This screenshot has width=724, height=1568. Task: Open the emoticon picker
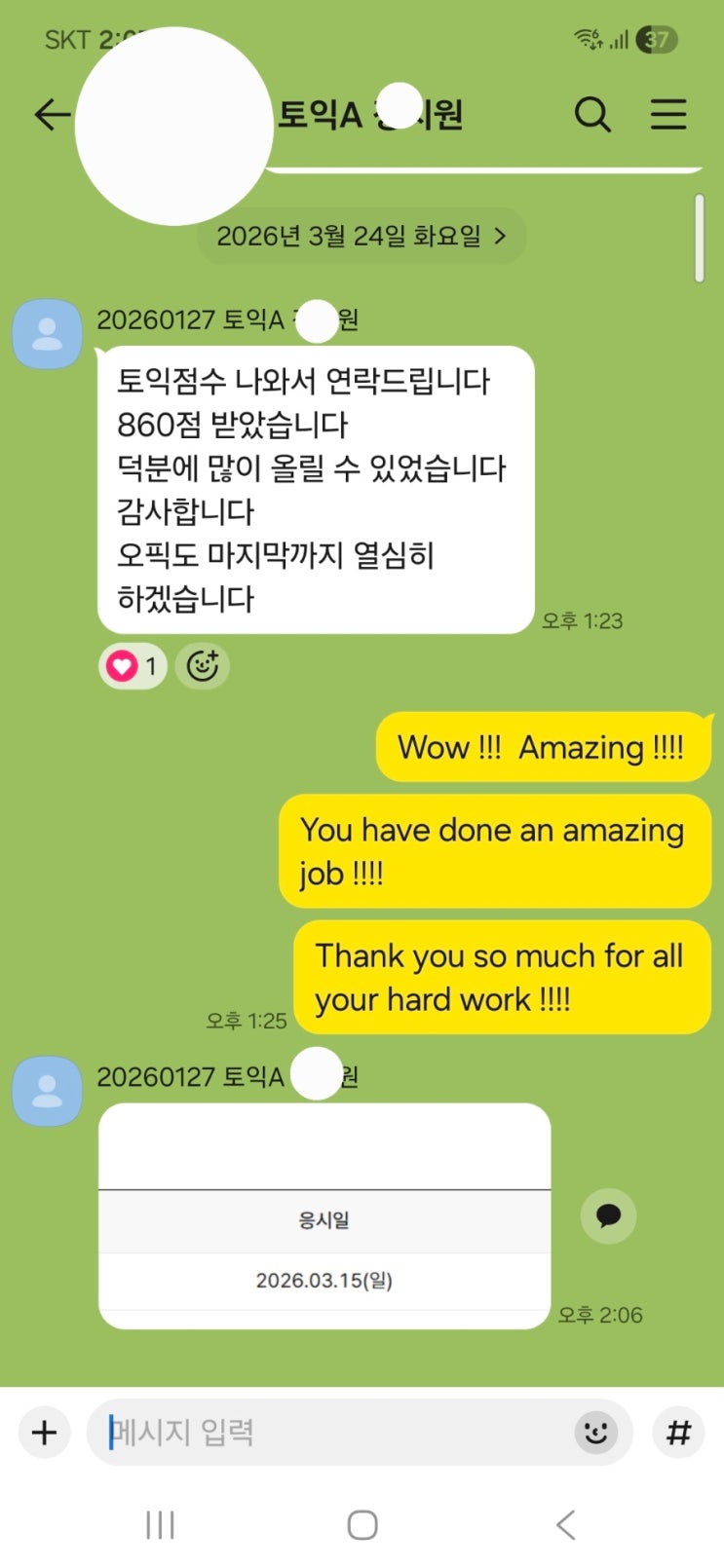(x=595, y=1433)
